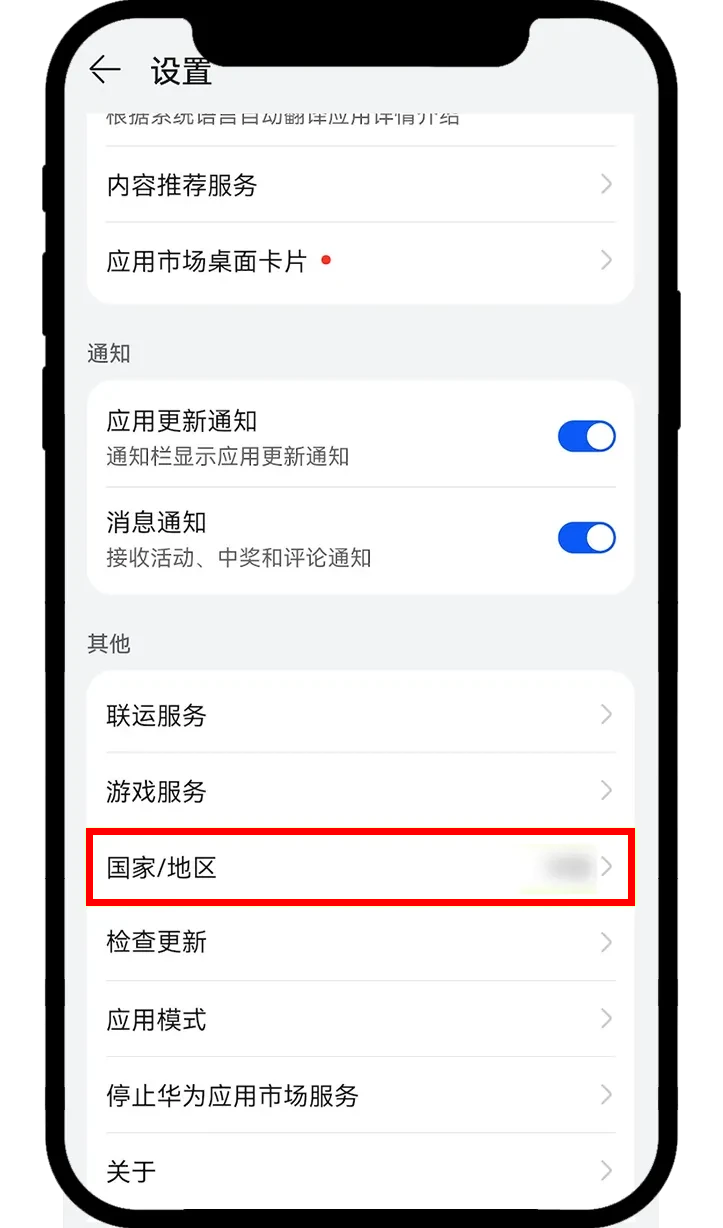Go back from the 设置 page

click(104, 70)
